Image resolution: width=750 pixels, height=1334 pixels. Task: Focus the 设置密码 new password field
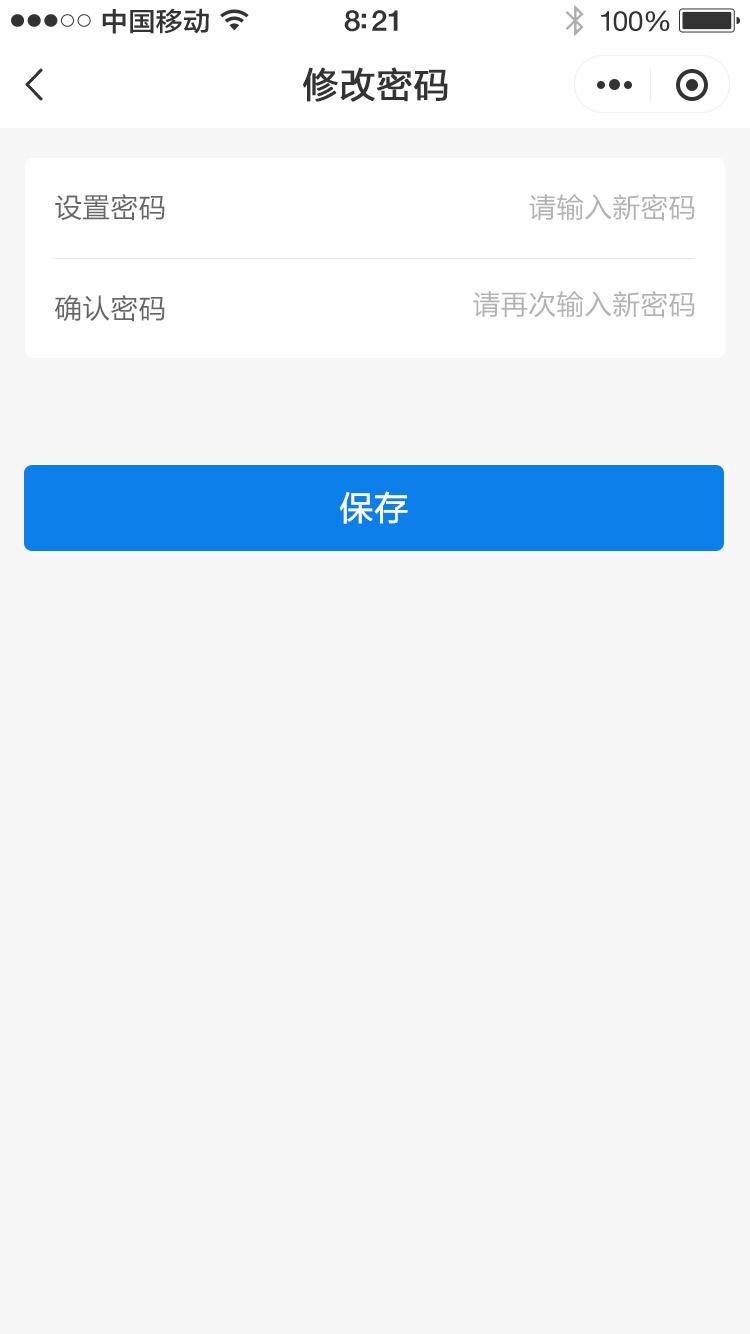click(375, 208)
